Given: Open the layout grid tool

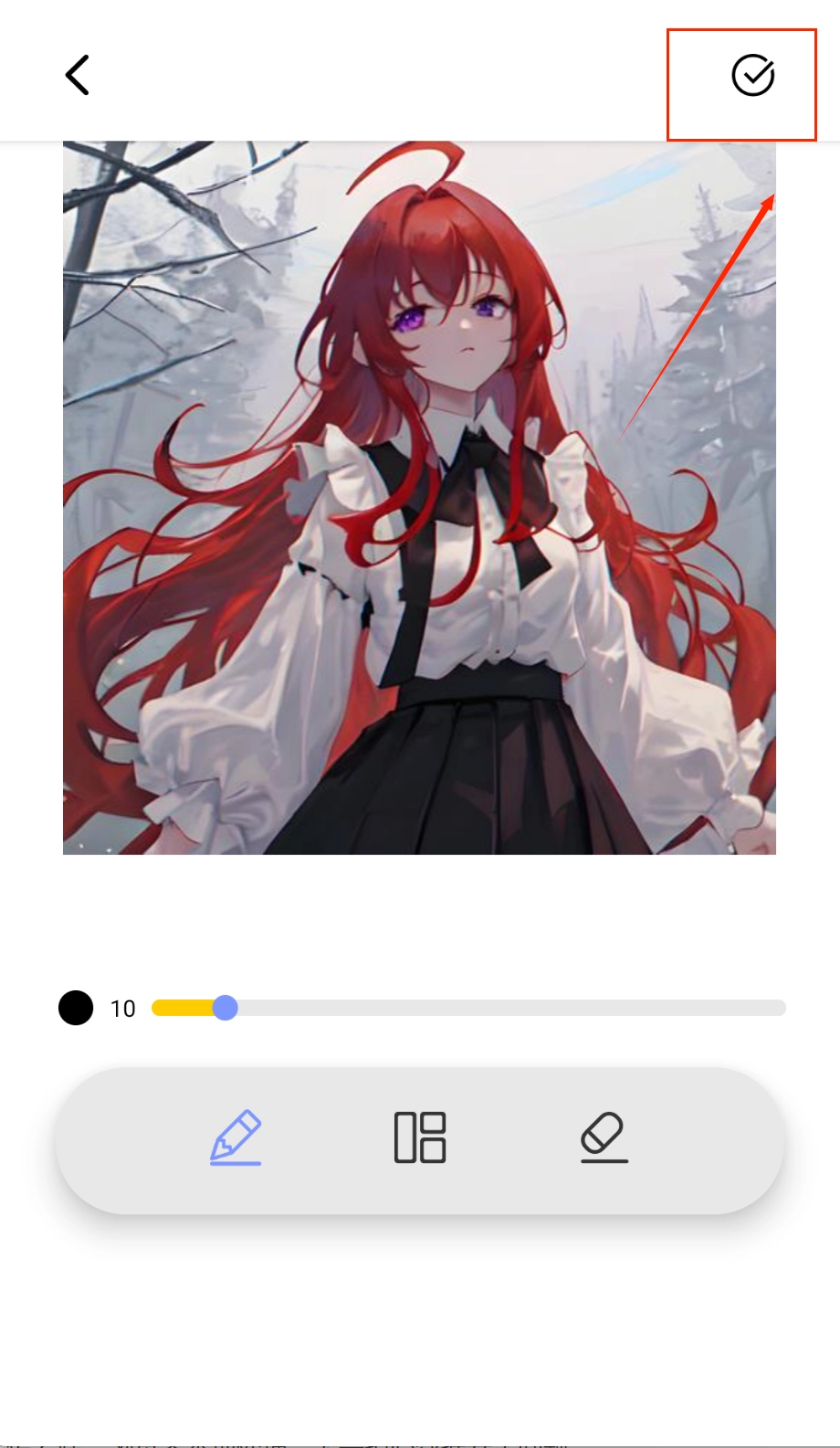Looking at the screenshot, I should [x=420, y=1137].
